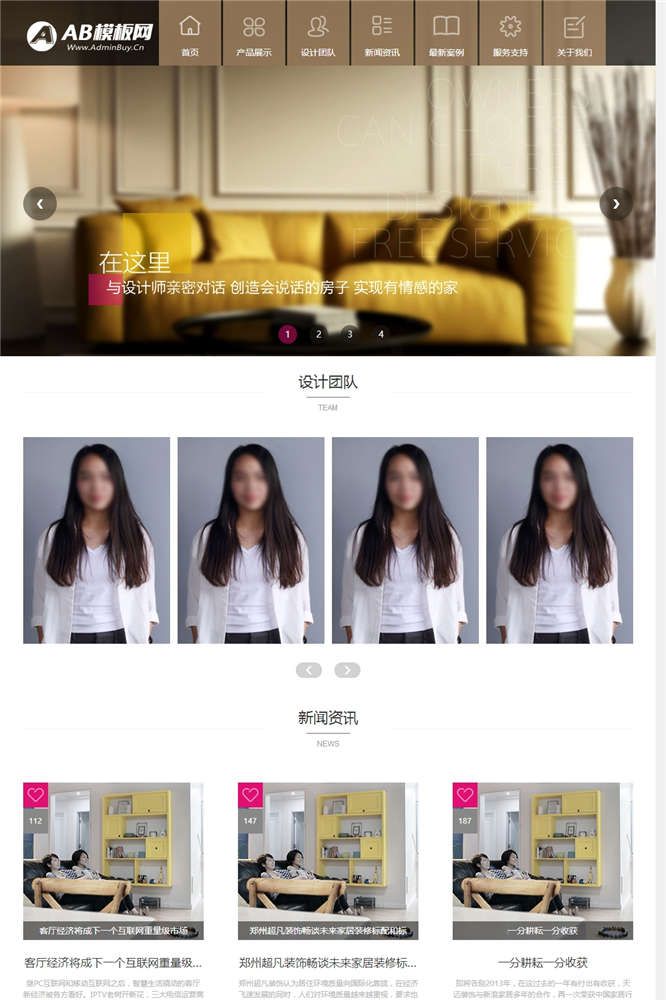Open 新闻资讯 in the top navigation

point(382,34)
